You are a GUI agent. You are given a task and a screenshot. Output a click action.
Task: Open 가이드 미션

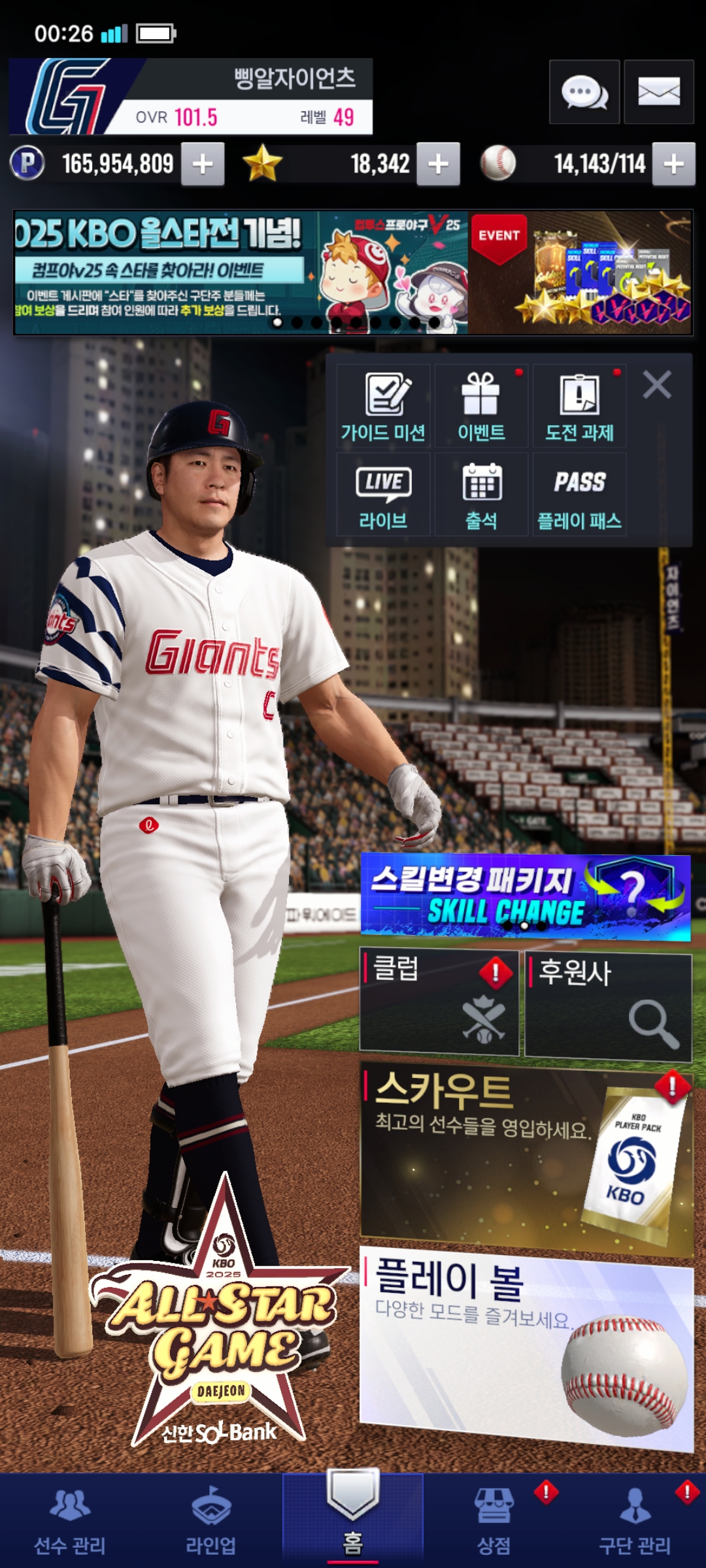tap(383, 406)
